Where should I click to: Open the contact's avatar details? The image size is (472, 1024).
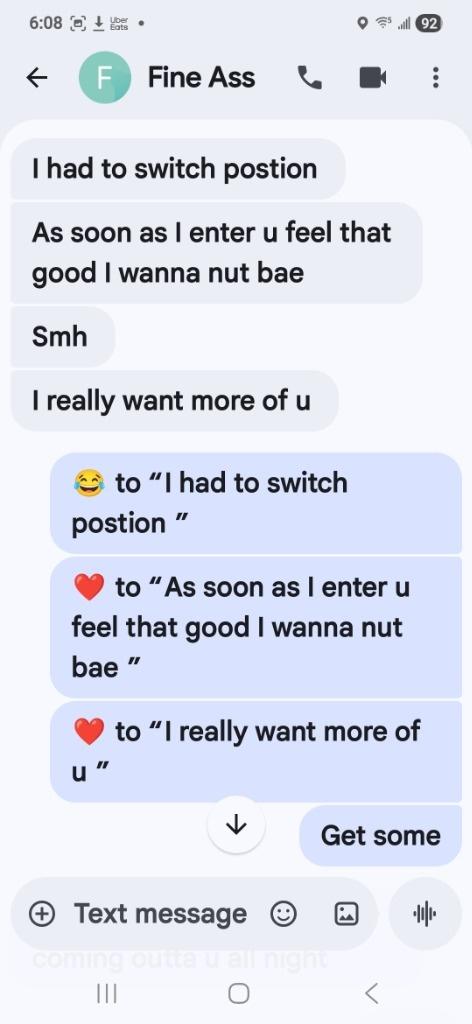tap(104, 78)
